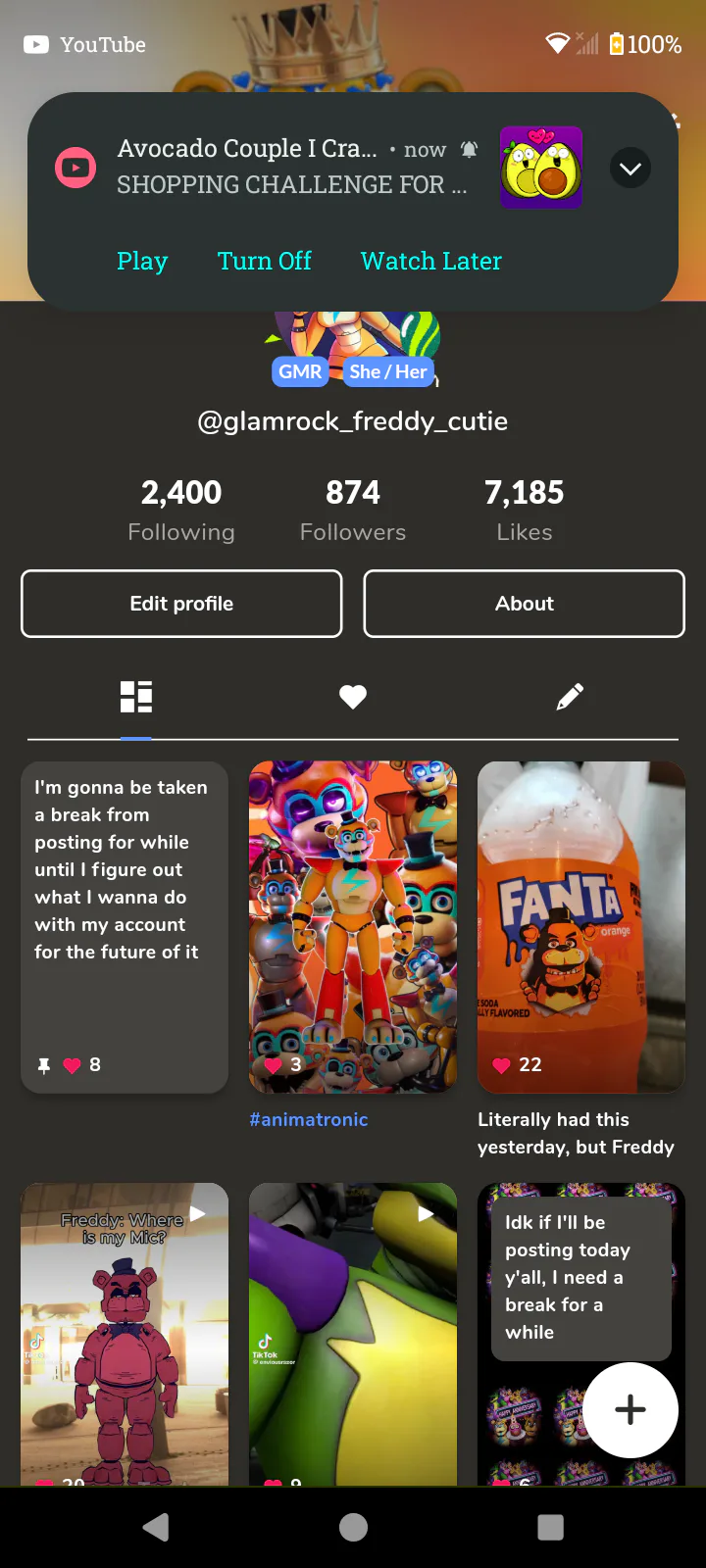Switch to the pencil drafts tab
Screen dimensions: 706x1568
[570, 697]
